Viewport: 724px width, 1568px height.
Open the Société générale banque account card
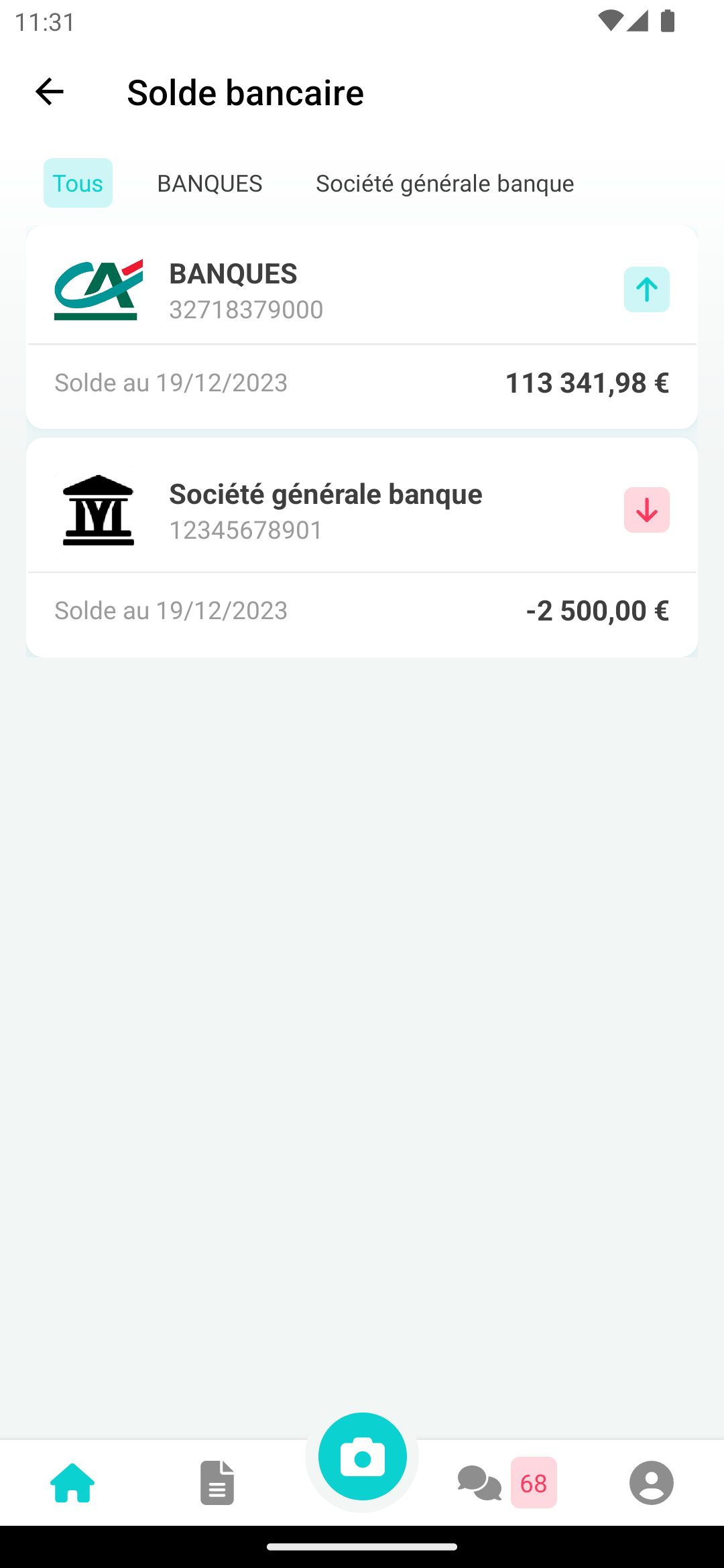362,547
